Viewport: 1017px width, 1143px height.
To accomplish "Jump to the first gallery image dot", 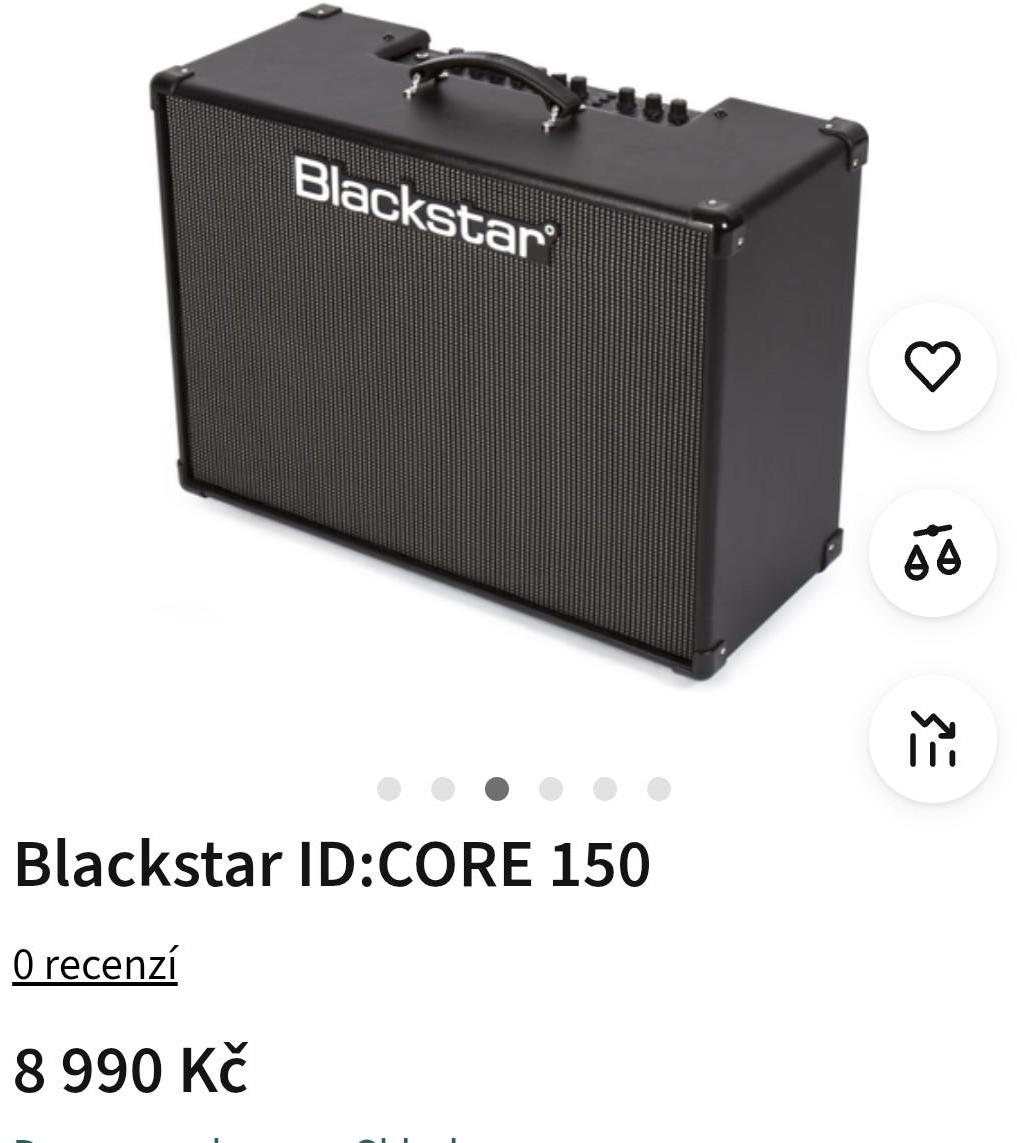I will 389,789.
